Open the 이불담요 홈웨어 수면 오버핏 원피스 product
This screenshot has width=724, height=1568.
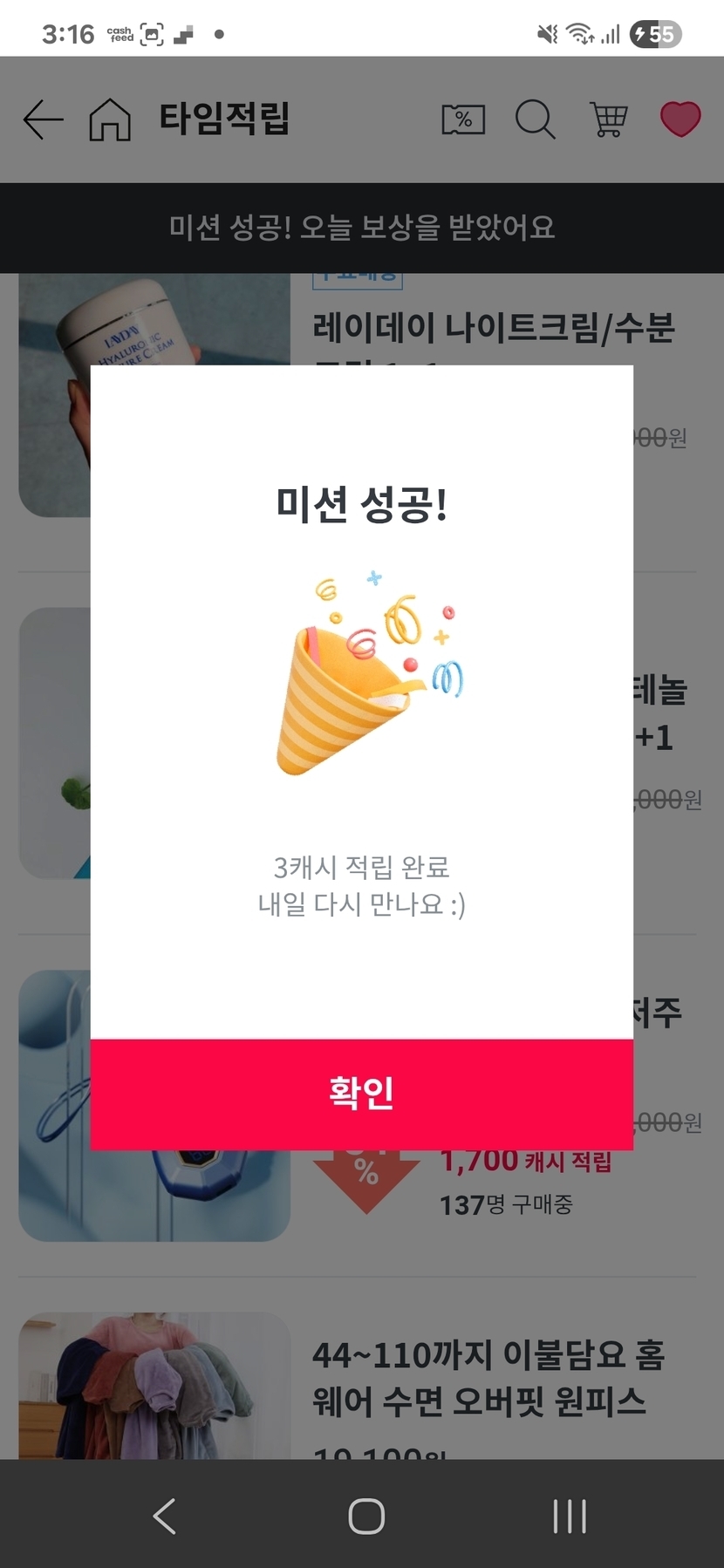click(488, 1378)
